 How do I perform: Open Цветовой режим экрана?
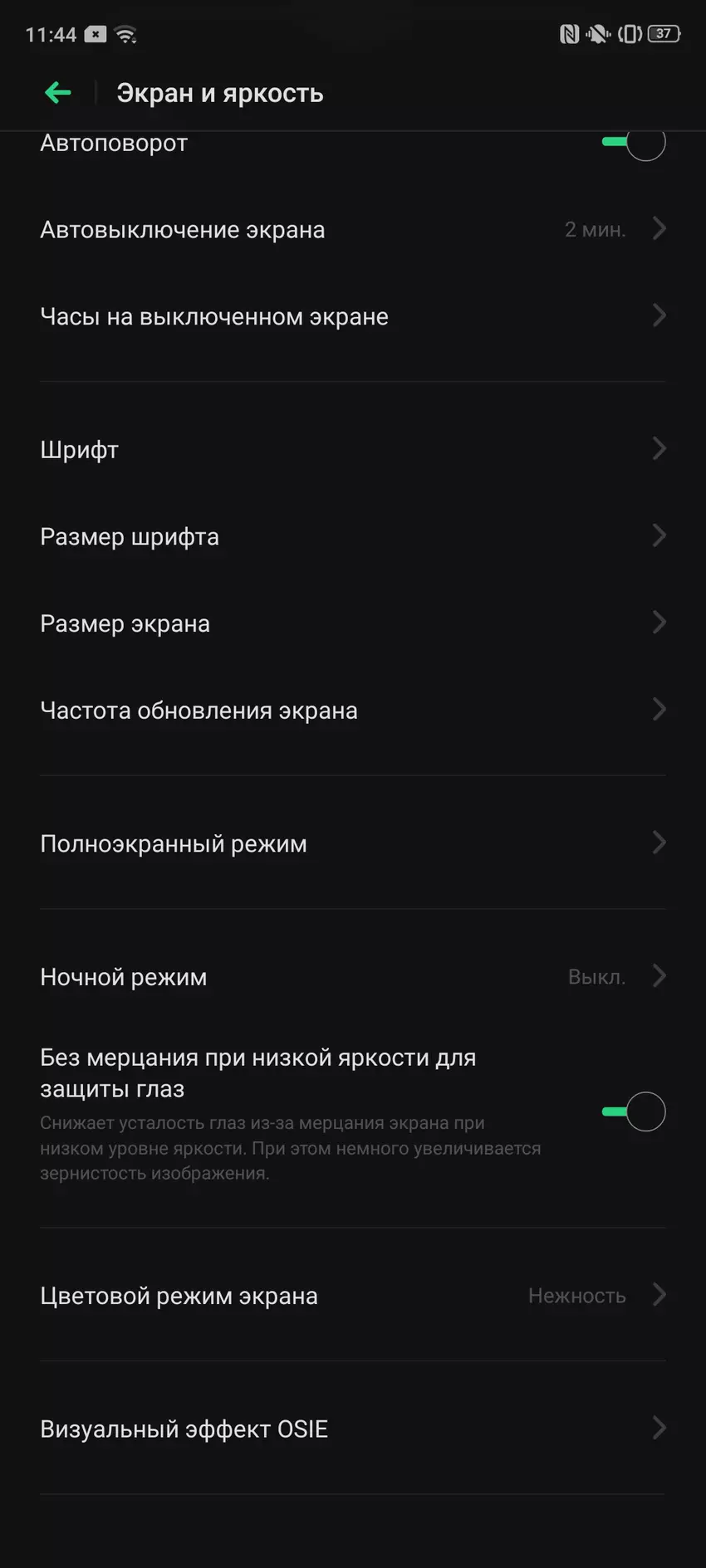(352, 1296)
